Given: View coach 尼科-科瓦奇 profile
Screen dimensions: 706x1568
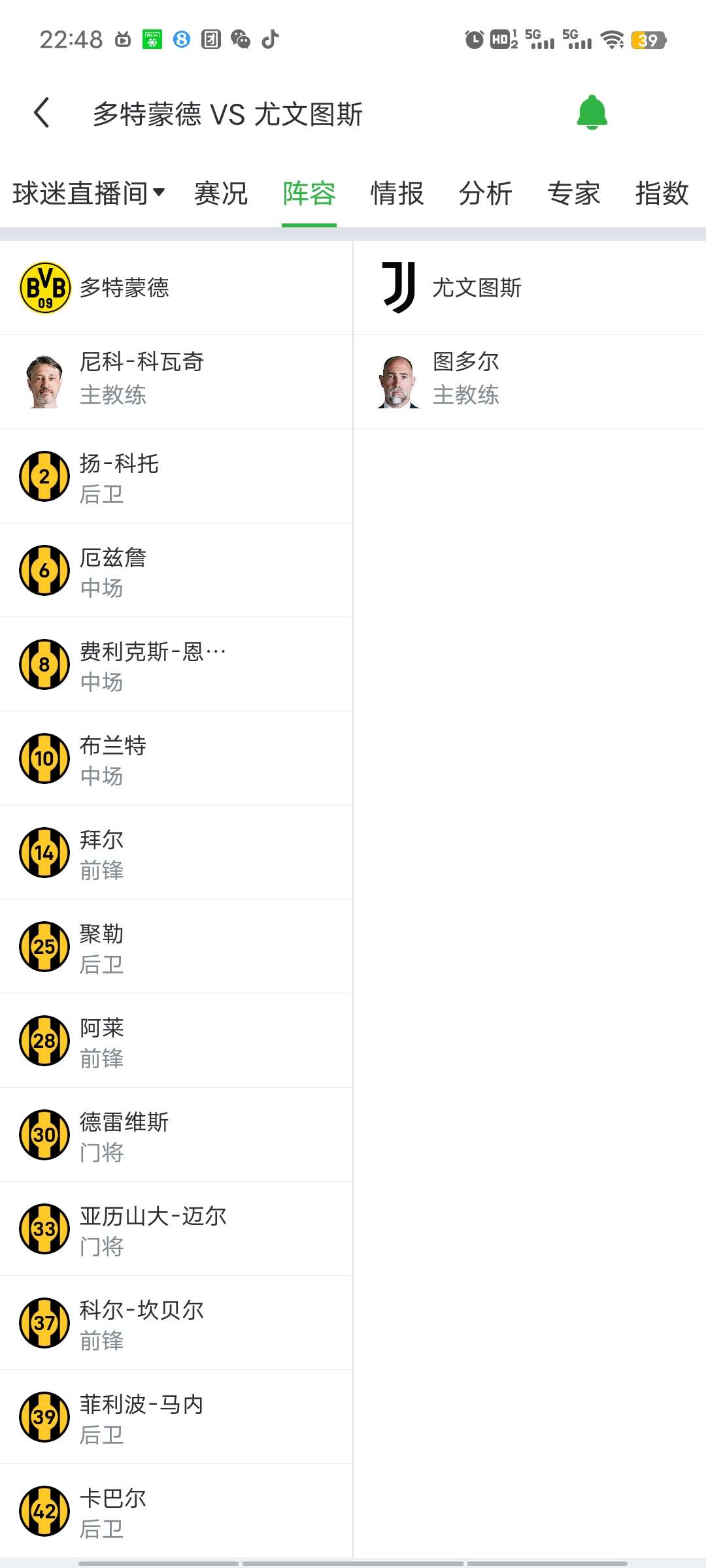Looking at the screenshot, I should (x=141, y=377).
